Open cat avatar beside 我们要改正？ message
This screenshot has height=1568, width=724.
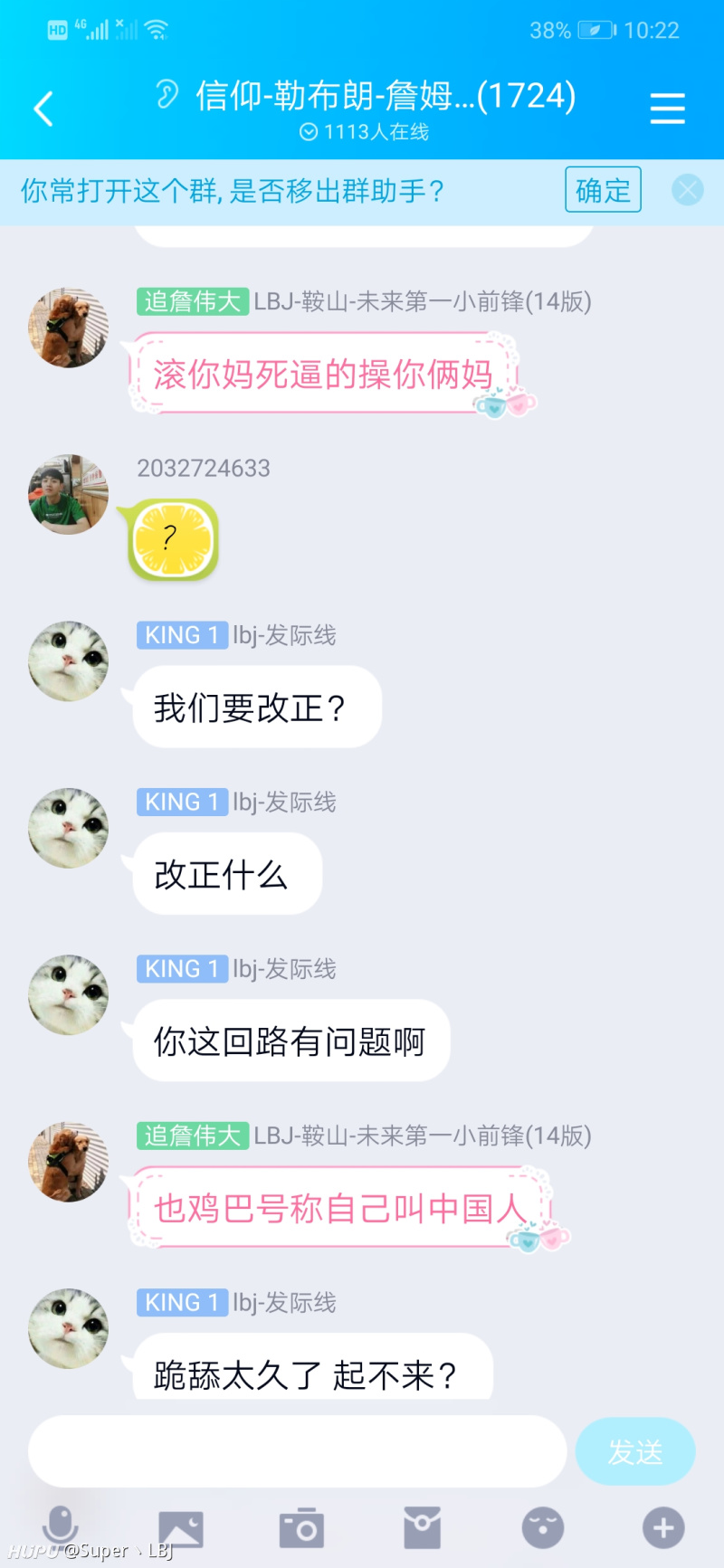[69, 661]
